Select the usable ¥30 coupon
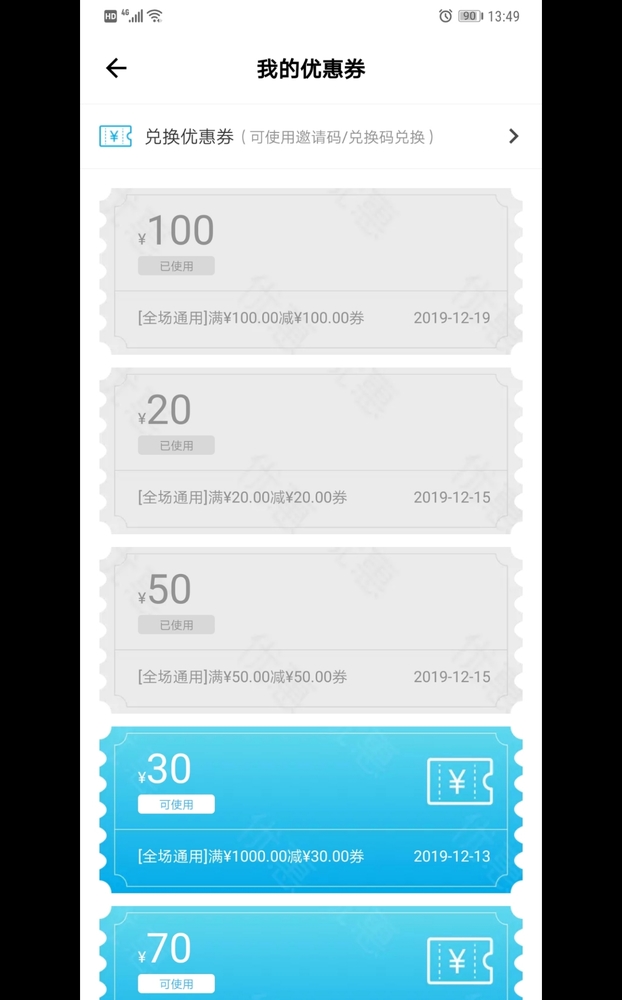622x1000 pixels. click(x=311, y=809)
